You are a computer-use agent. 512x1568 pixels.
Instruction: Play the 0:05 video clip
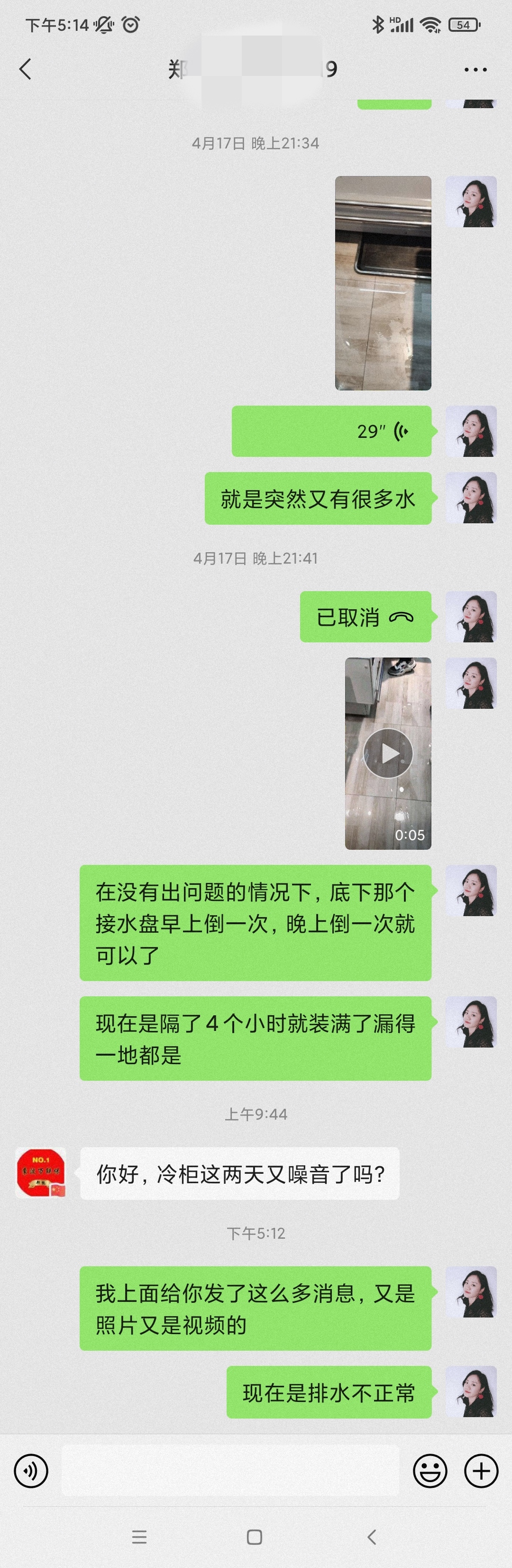[388, 753]
